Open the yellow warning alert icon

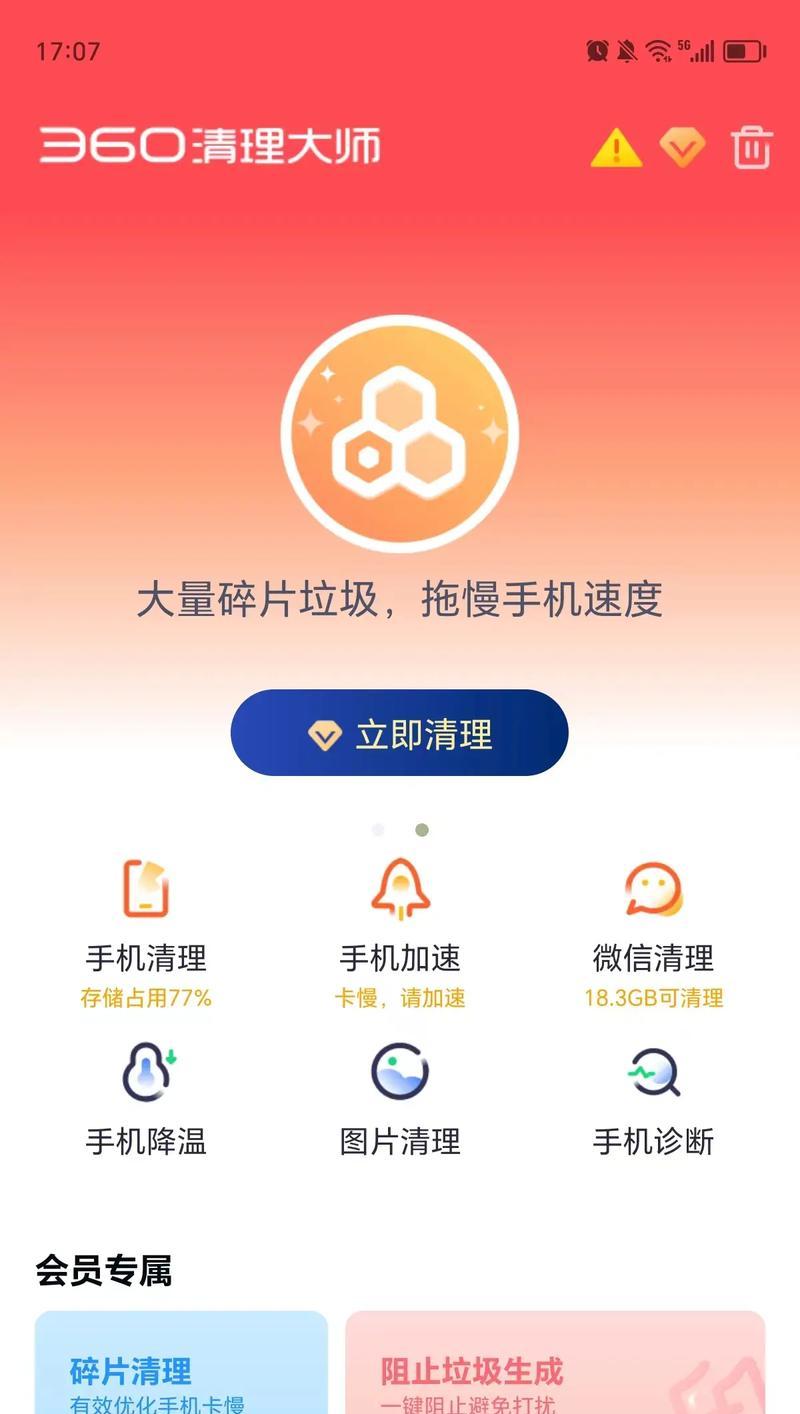pyautogui.click(x=616, y=148)
